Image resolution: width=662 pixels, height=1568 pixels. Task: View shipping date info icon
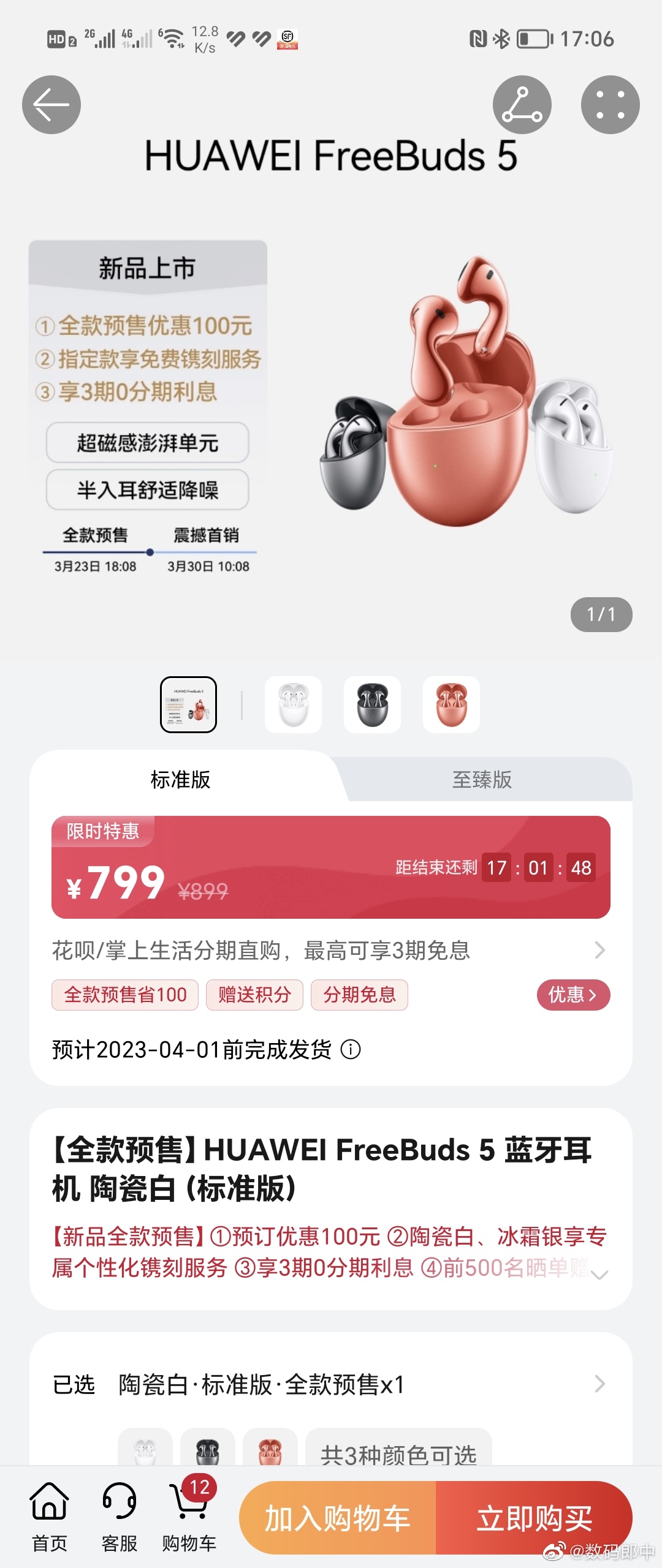[x=351, y=1049]
